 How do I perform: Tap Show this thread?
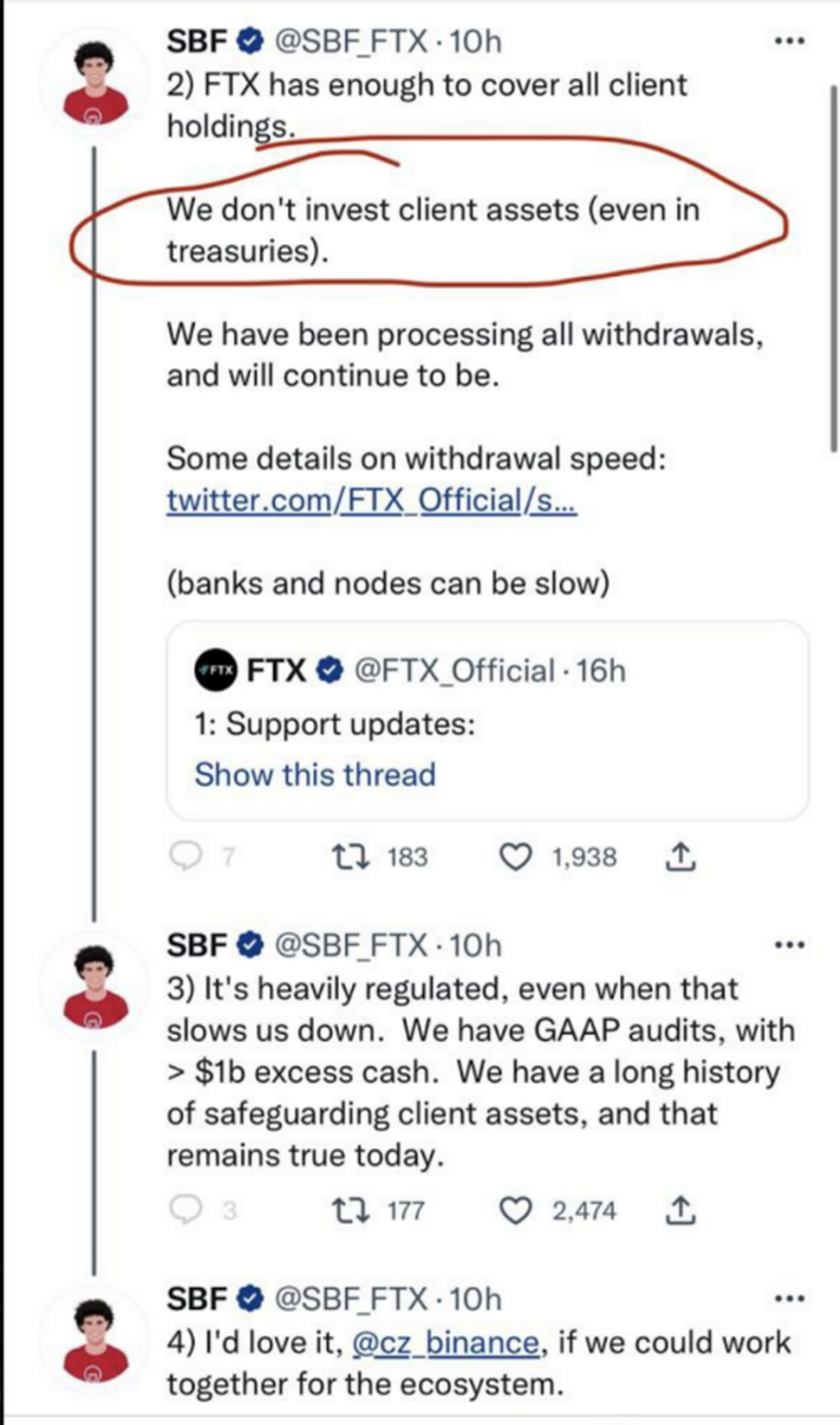[314, 774]
